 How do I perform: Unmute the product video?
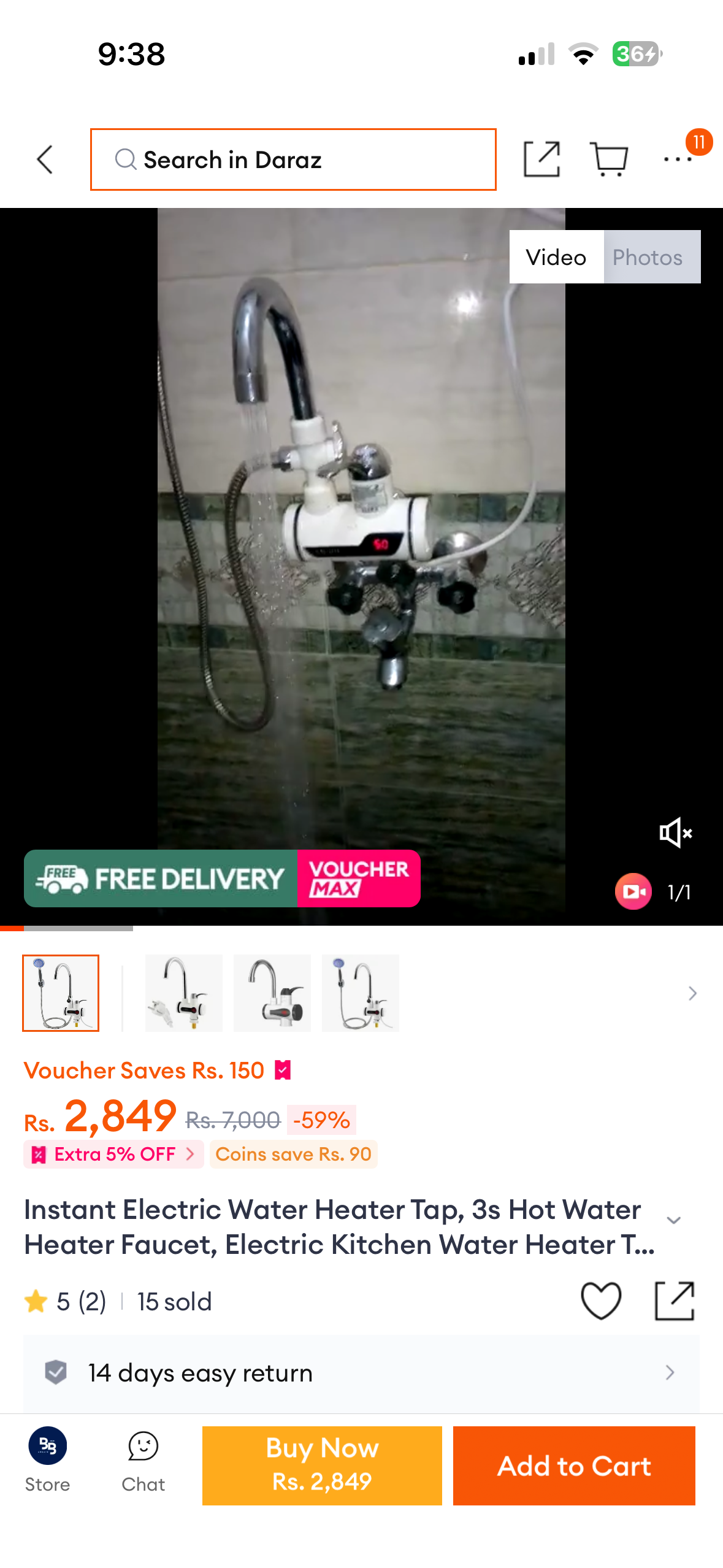675,832
